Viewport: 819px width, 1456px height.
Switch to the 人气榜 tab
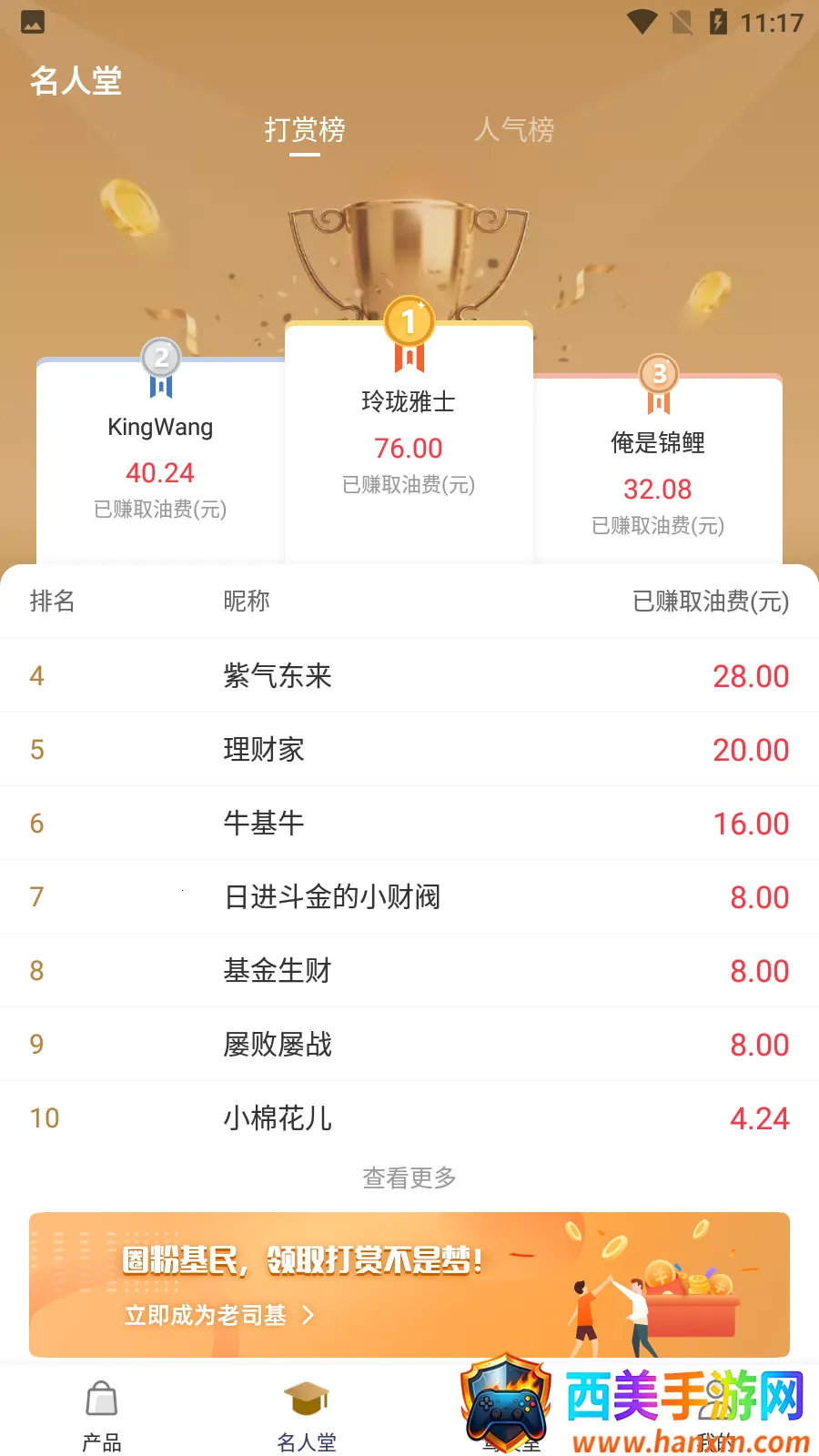tap(514, 130)
